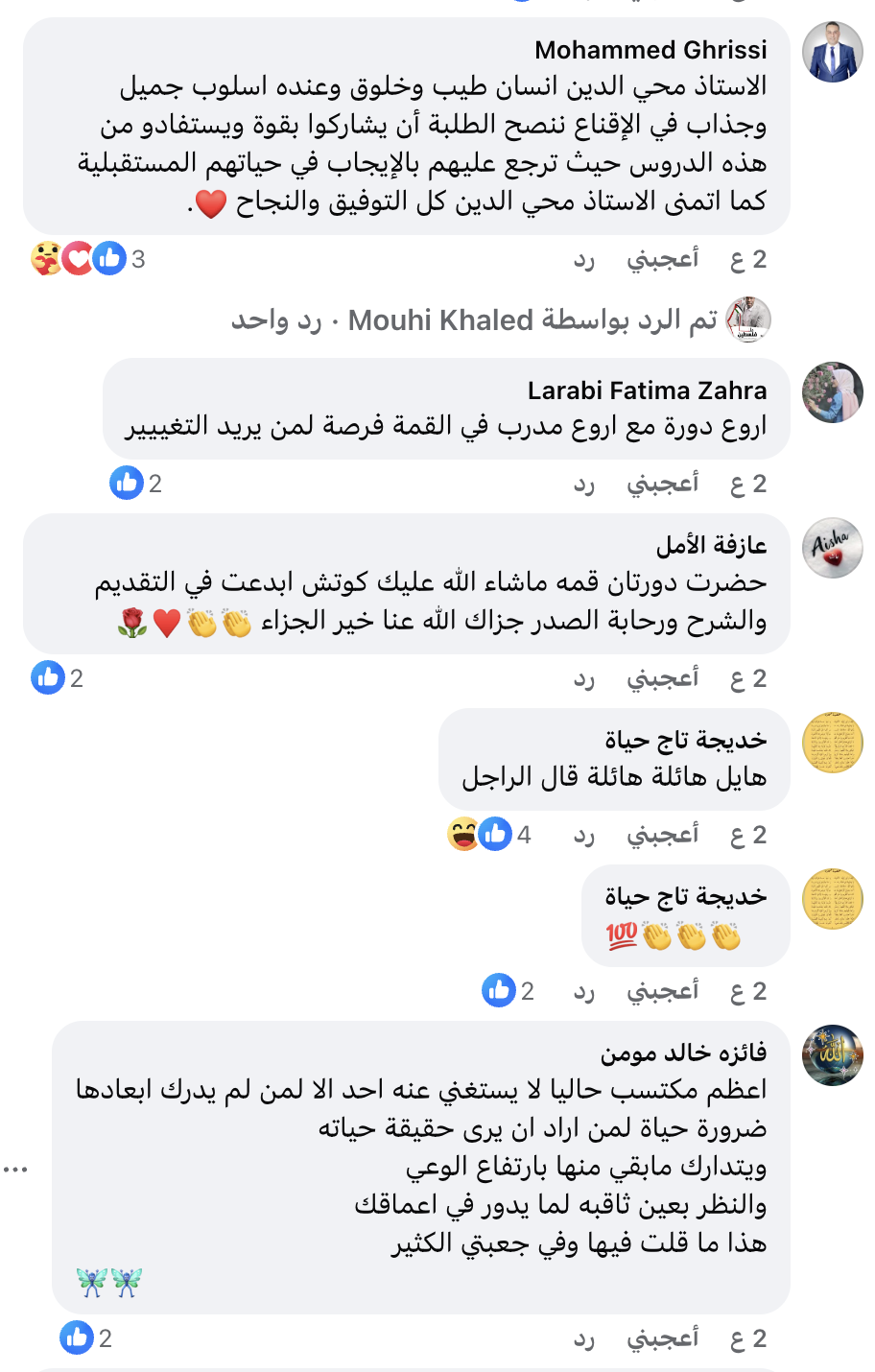Reply to Larabi Fatima Zahra's comment
This screenshot has width=875, height=1372.
click(584, 484)
